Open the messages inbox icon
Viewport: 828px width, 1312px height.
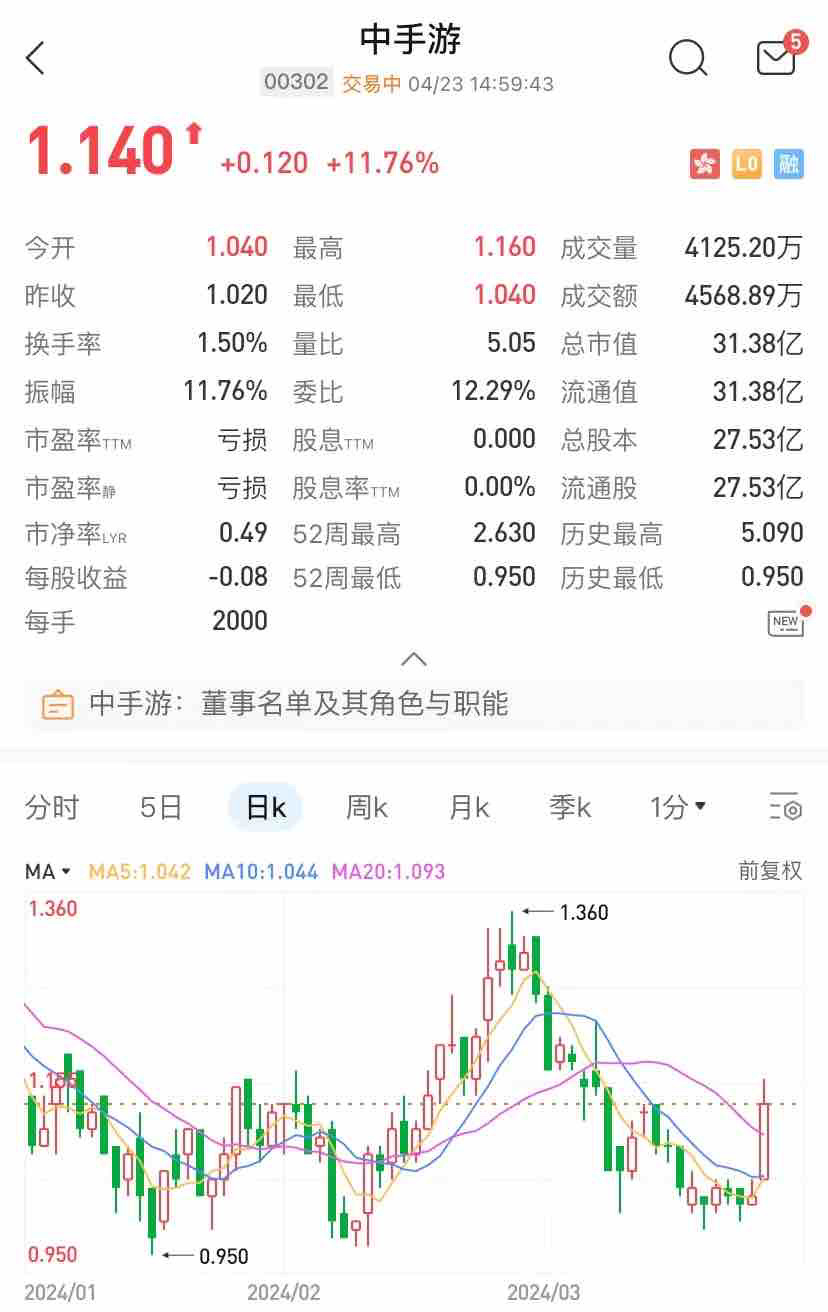[x=776, y=58]
